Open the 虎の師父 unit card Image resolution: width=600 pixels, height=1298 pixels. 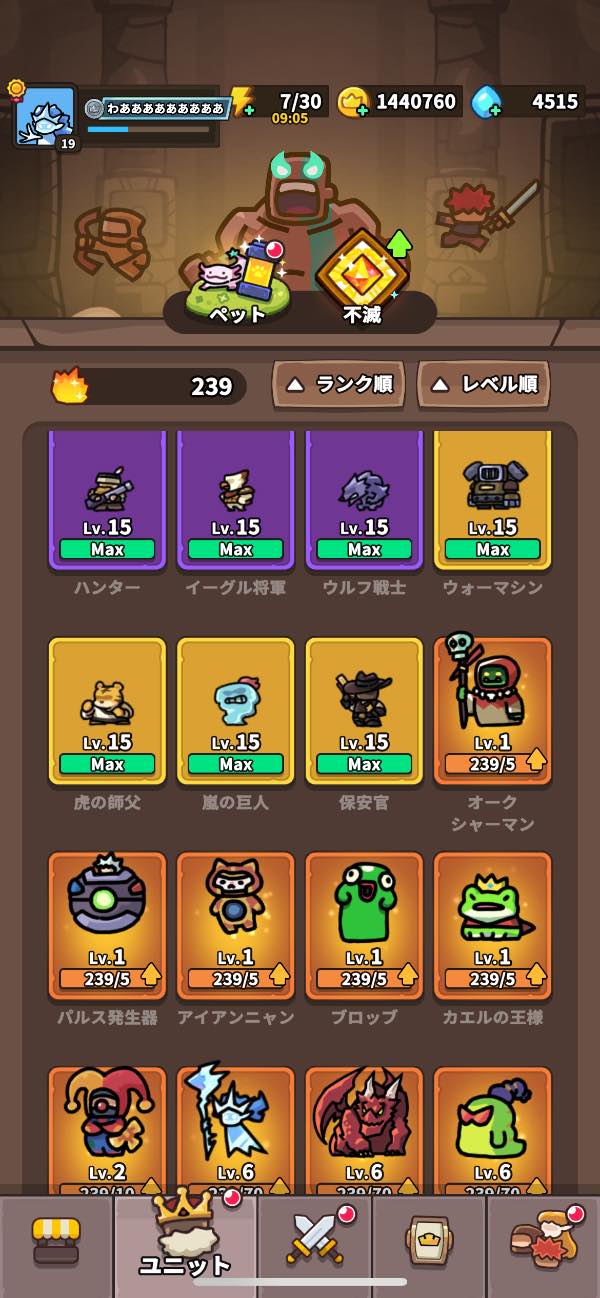[107, 710]
